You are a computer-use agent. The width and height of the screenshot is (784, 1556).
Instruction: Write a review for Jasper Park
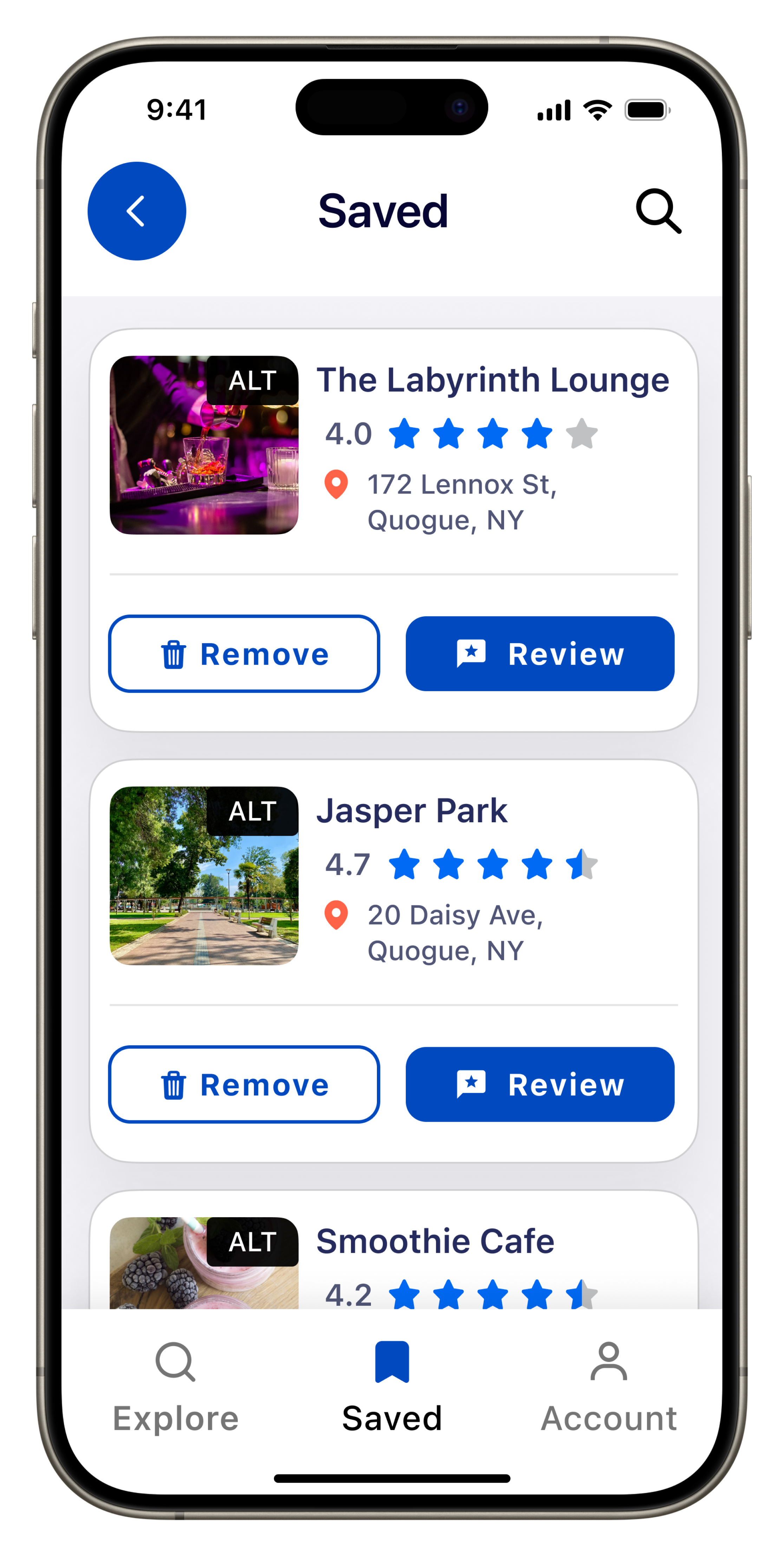[540, 1084]
